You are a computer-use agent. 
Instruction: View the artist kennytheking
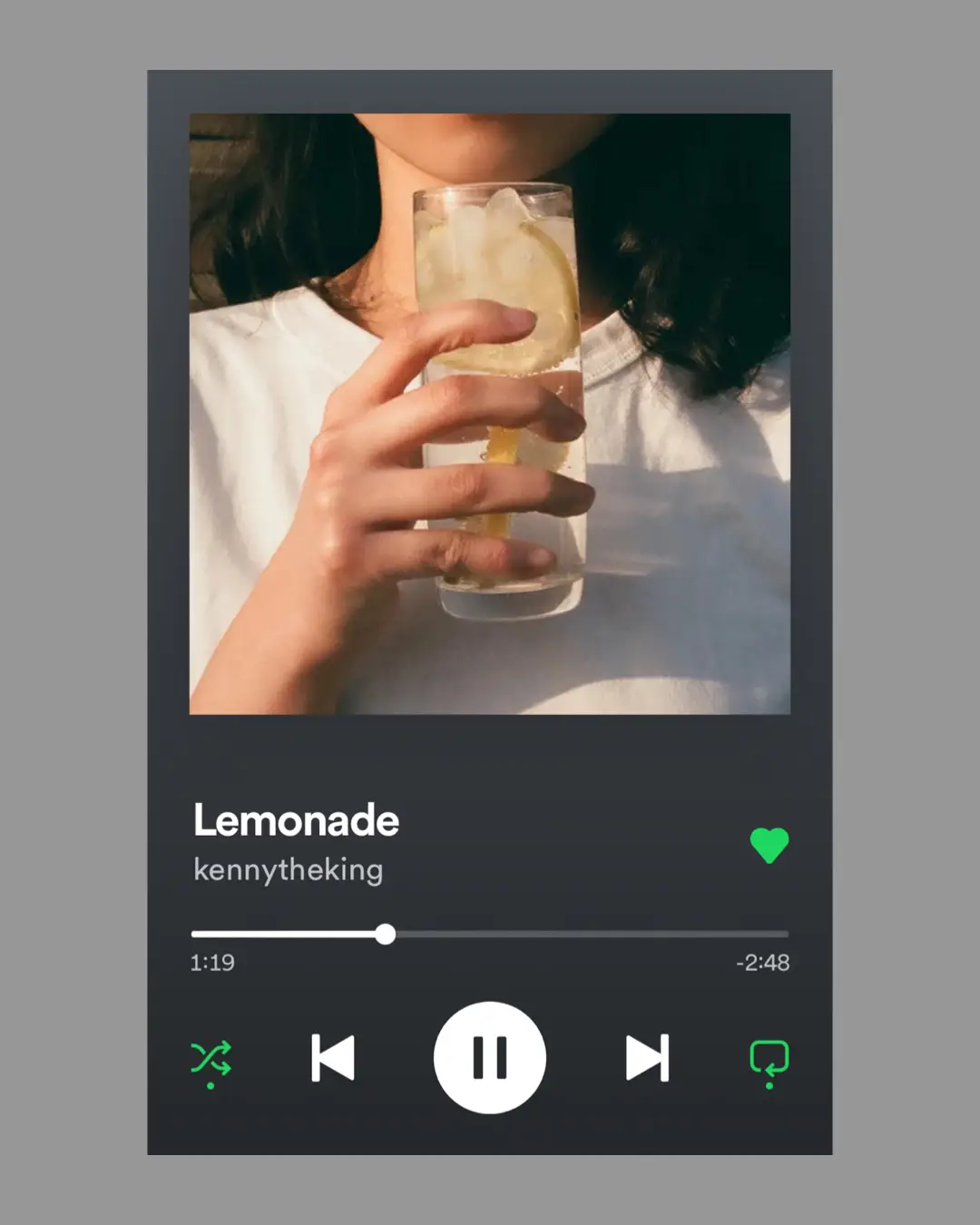tap(288, 870)
